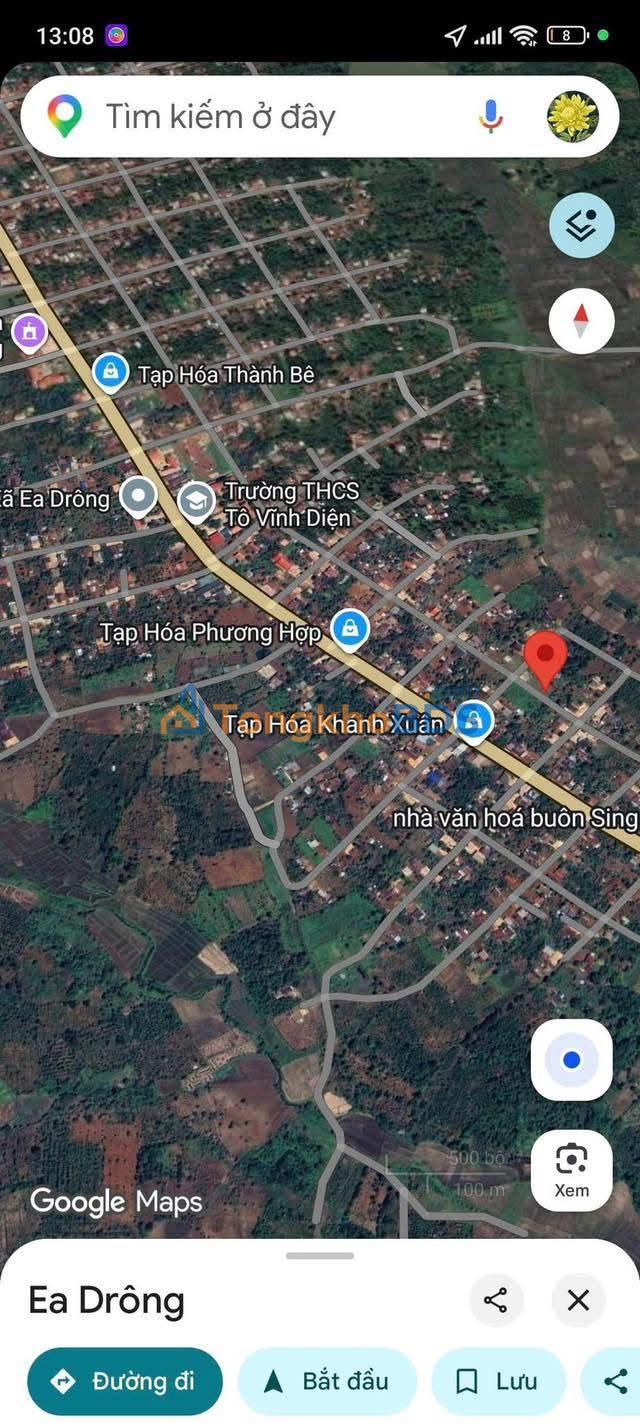
Task: Start navigation with Bắt đầu
Action: click(x=327, y=1381)
